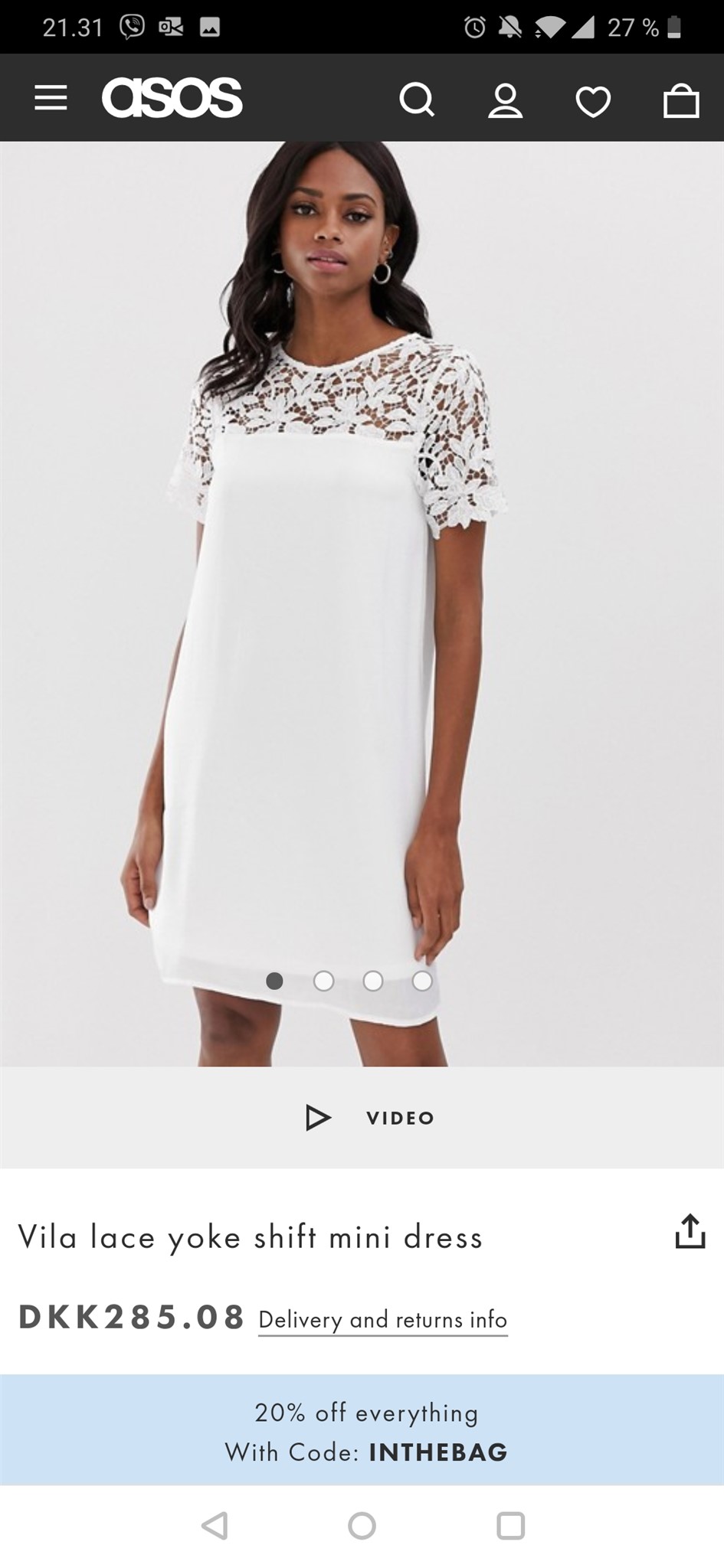Open the shopping bag
724x1568 pixels.
coord(681,100)
